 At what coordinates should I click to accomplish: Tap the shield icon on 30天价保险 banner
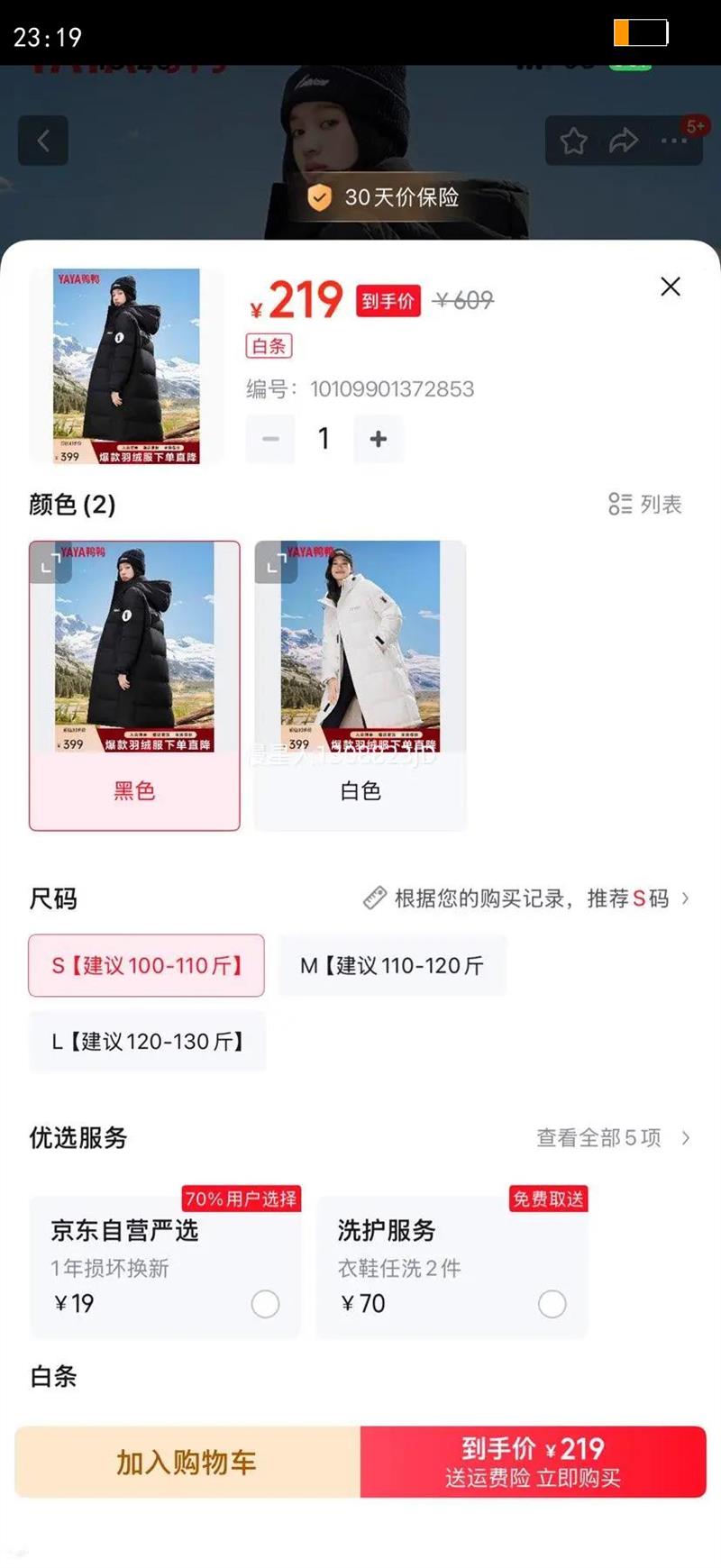pos(321,197)
